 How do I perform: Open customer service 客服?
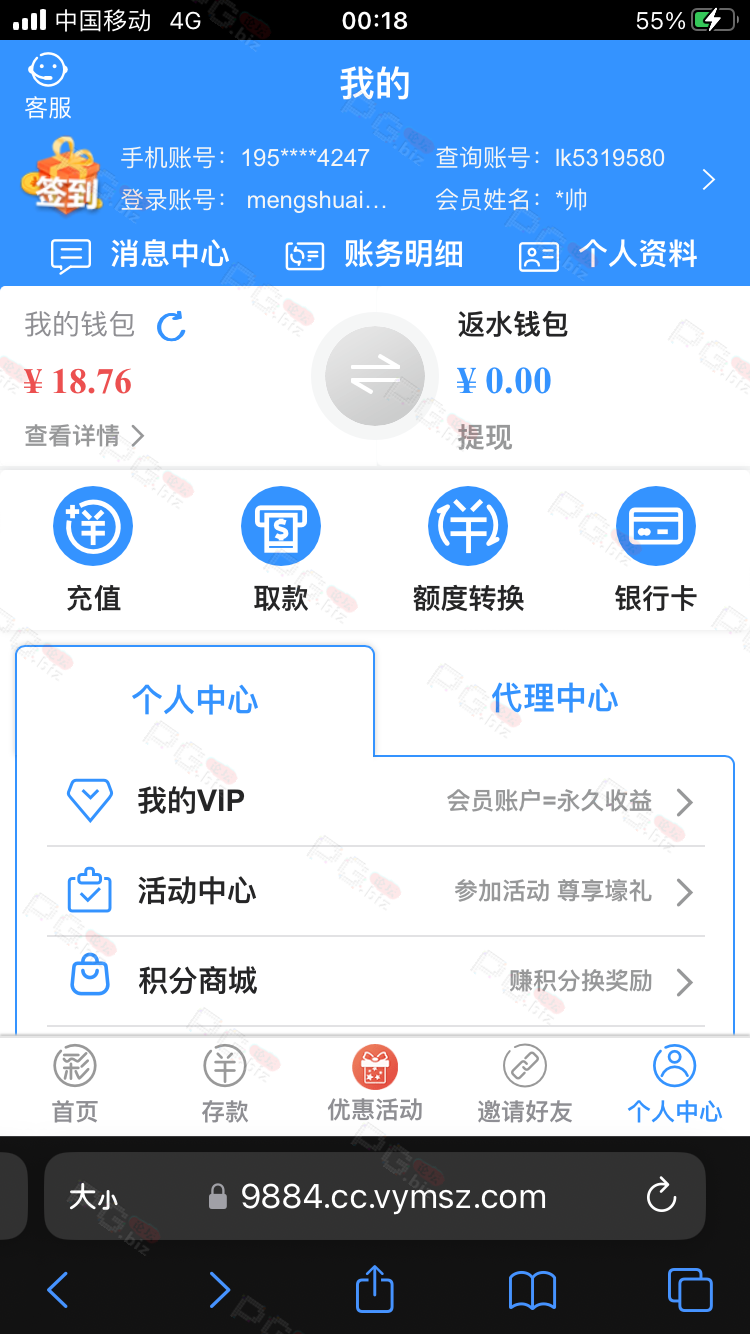(x=47, y=85)
